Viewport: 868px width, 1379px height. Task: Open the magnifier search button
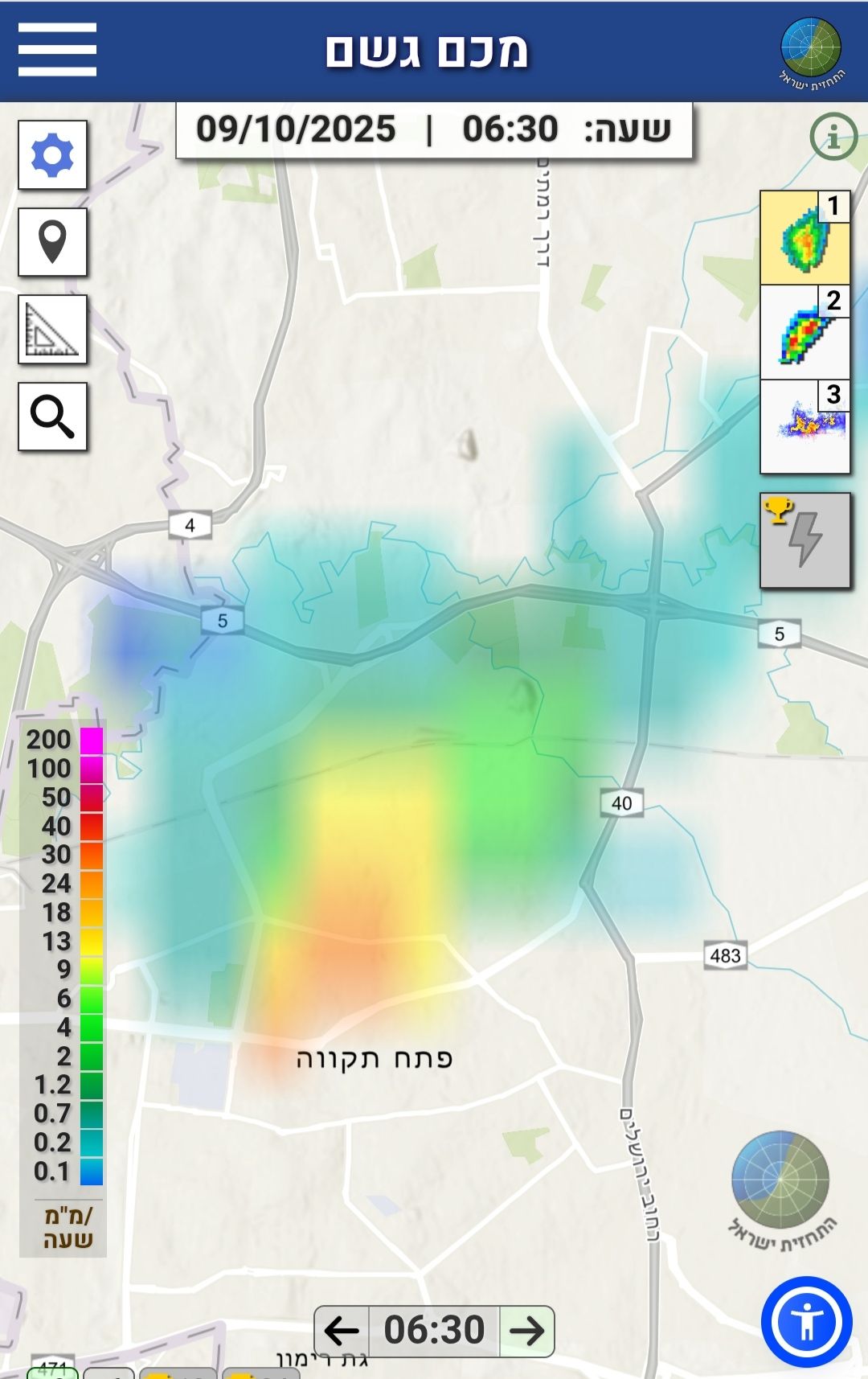click(x=53, y=417)
